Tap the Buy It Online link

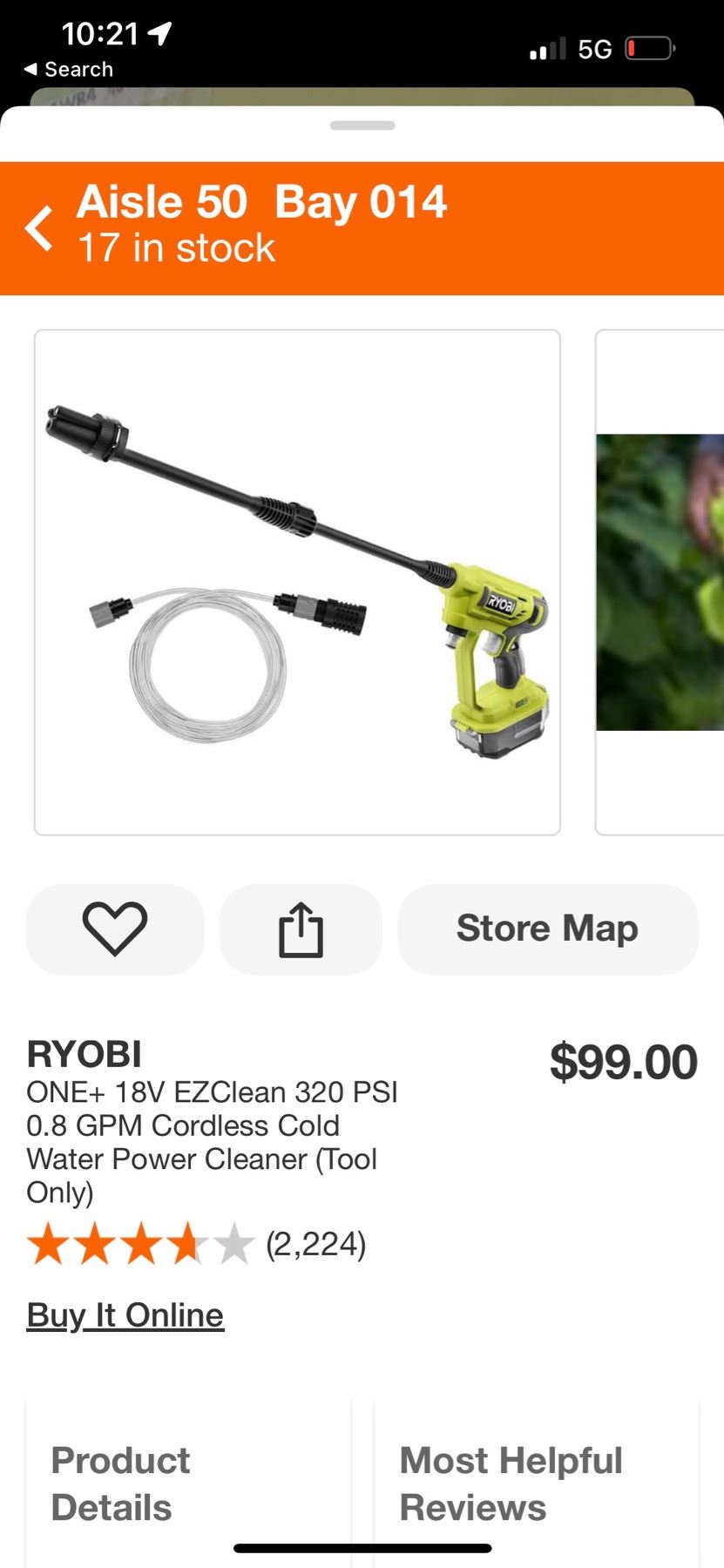125,1315
